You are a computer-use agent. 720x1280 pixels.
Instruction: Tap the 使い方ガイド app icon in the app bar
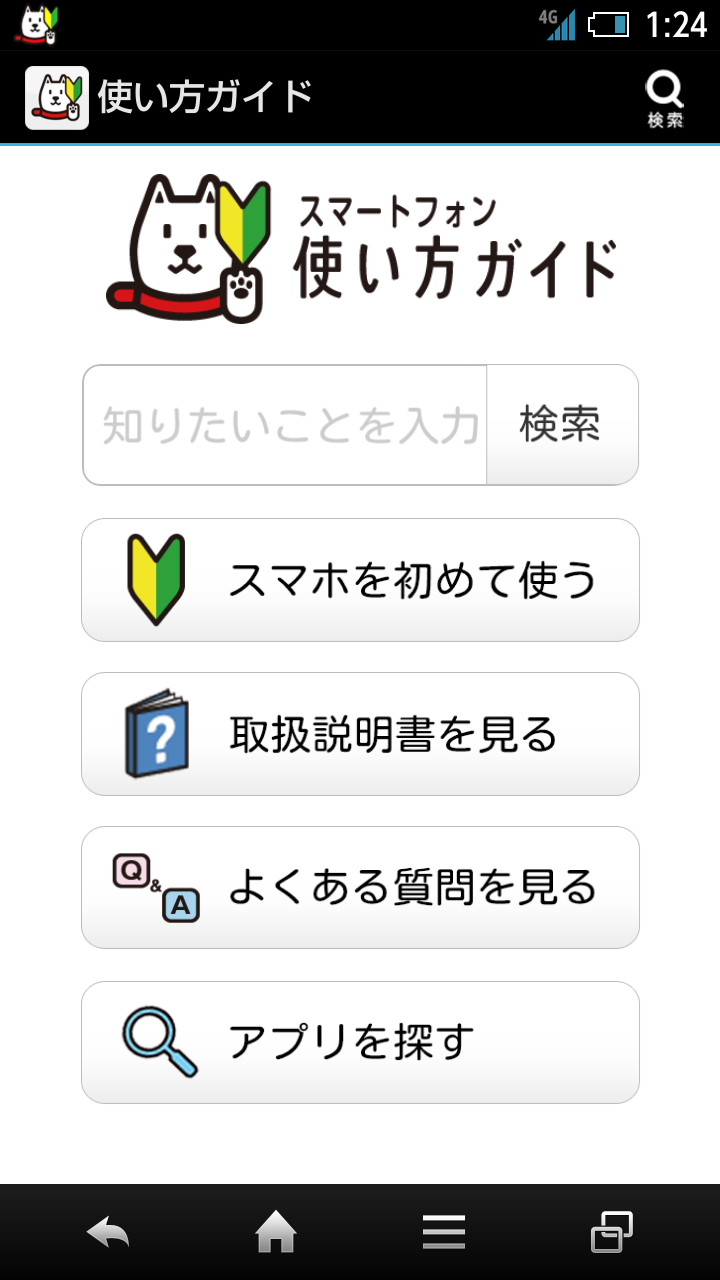(57, 98)
